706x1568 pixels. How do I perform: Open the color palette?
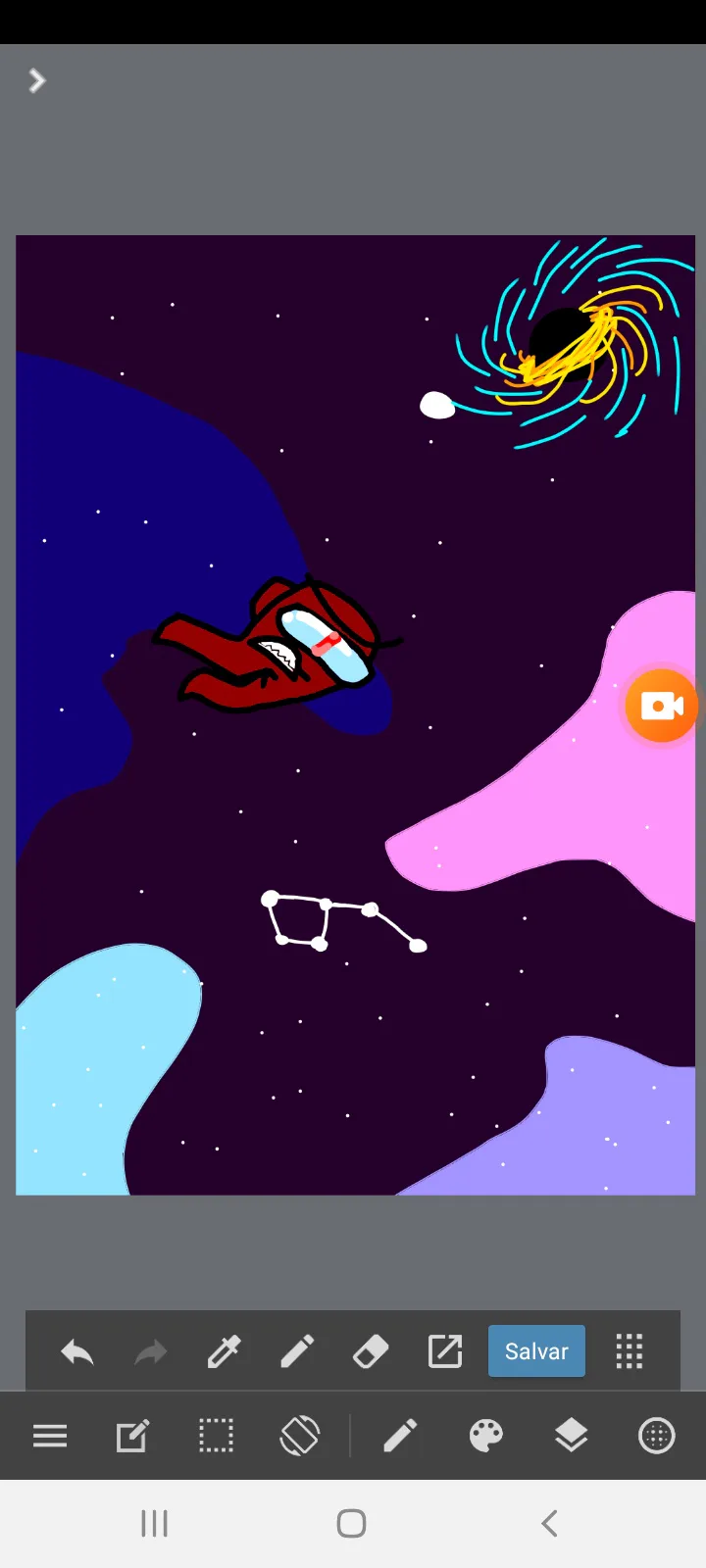pyautogui.click(x=485, y=1437)
